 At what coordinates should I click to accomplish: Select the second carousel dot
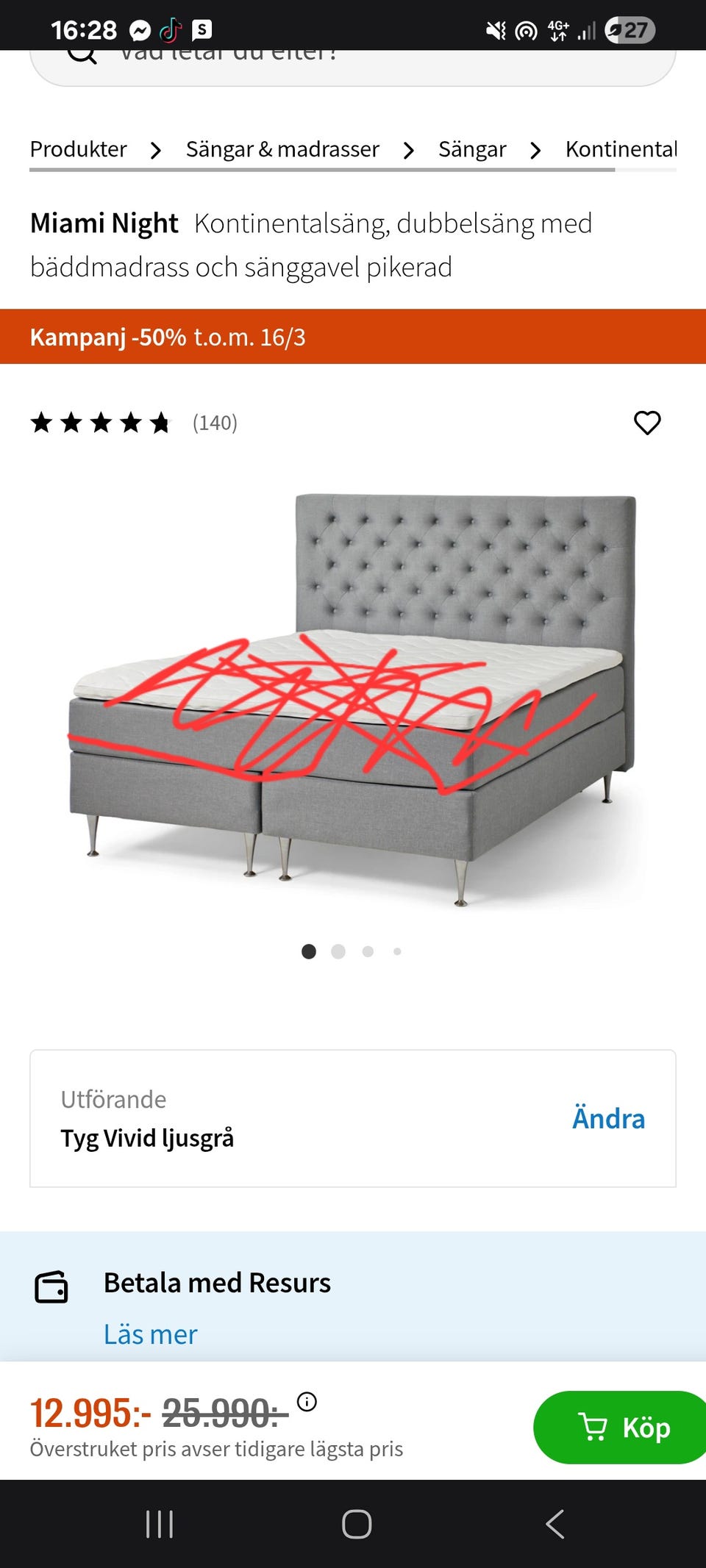tap(338, 951)
